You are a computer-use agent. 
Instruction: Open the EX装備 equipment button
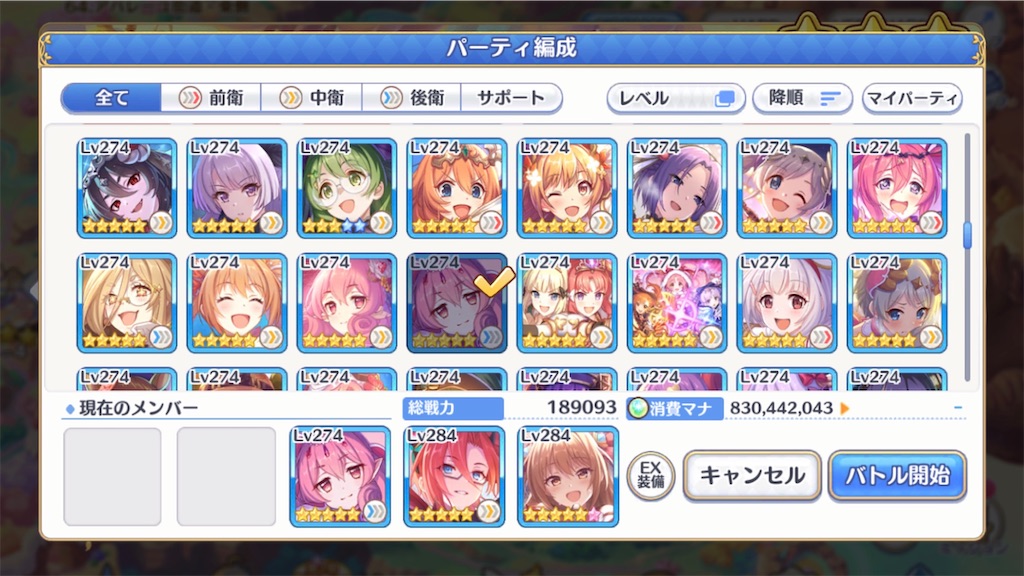(x=651, y=476)
